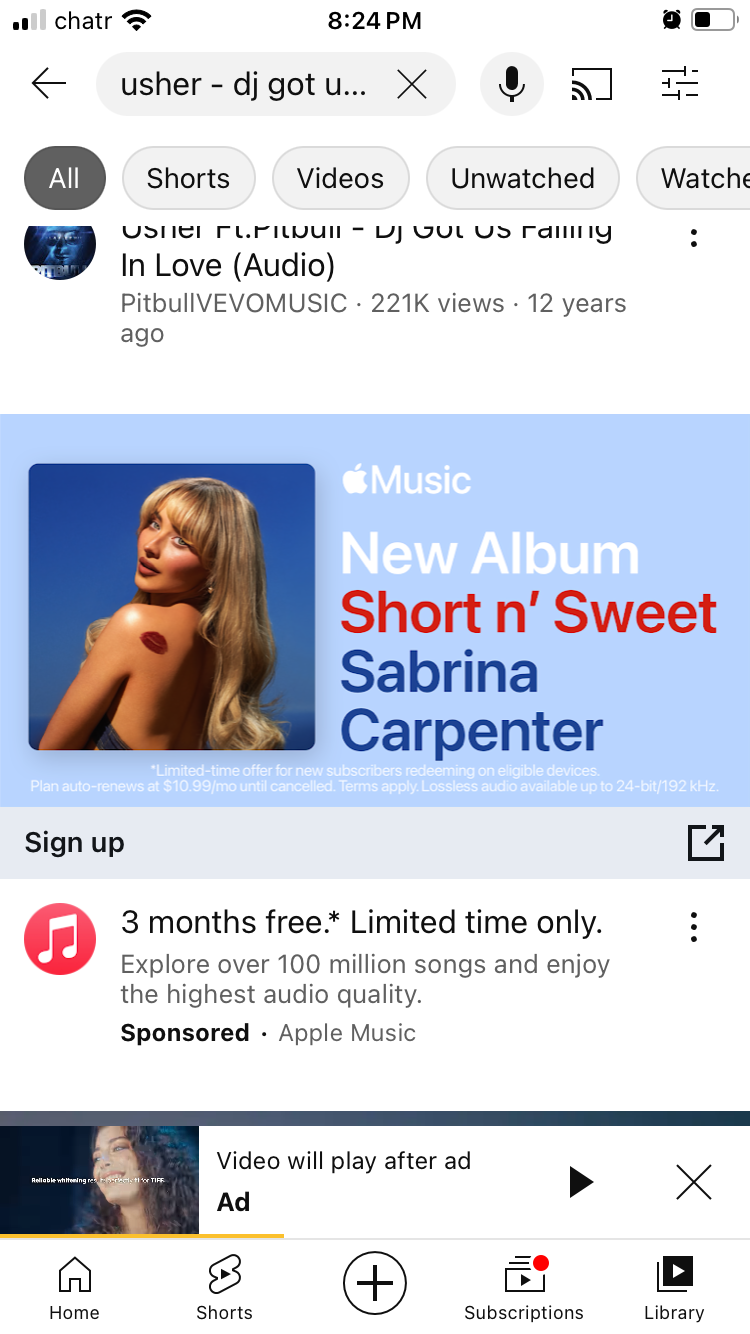Open options for the PitbullVEVOMUSIC video
Image resolution: width=750 pixels, height=1334 pixels.
693,238
